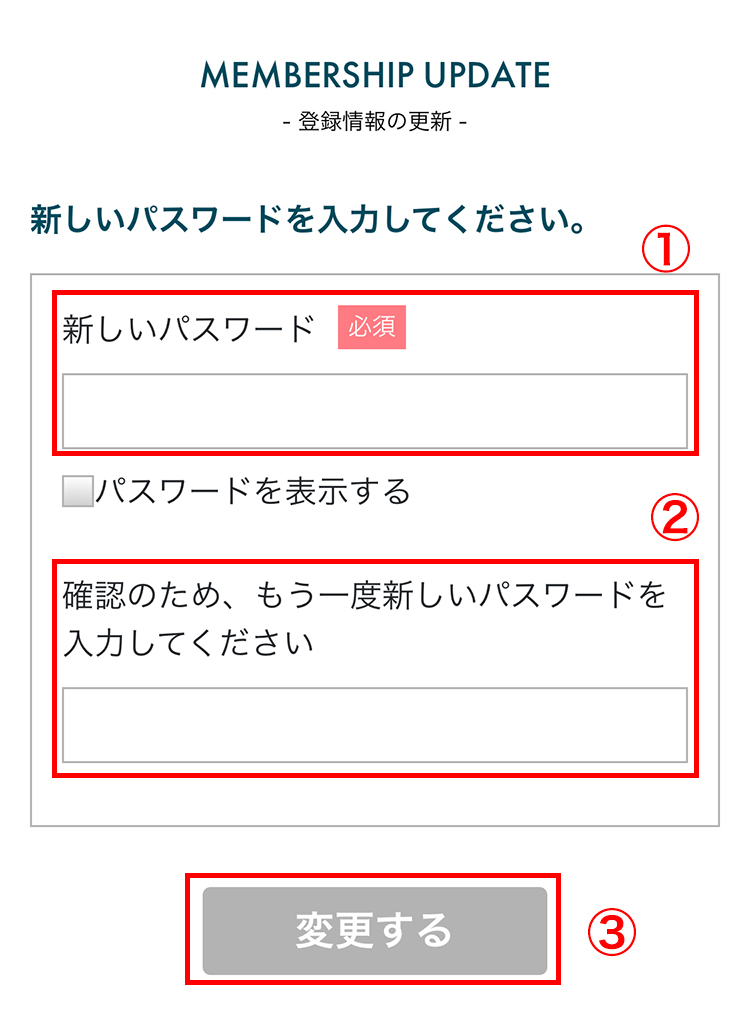Tap the 変更する button
The image size is (750, 1029).
374,931
